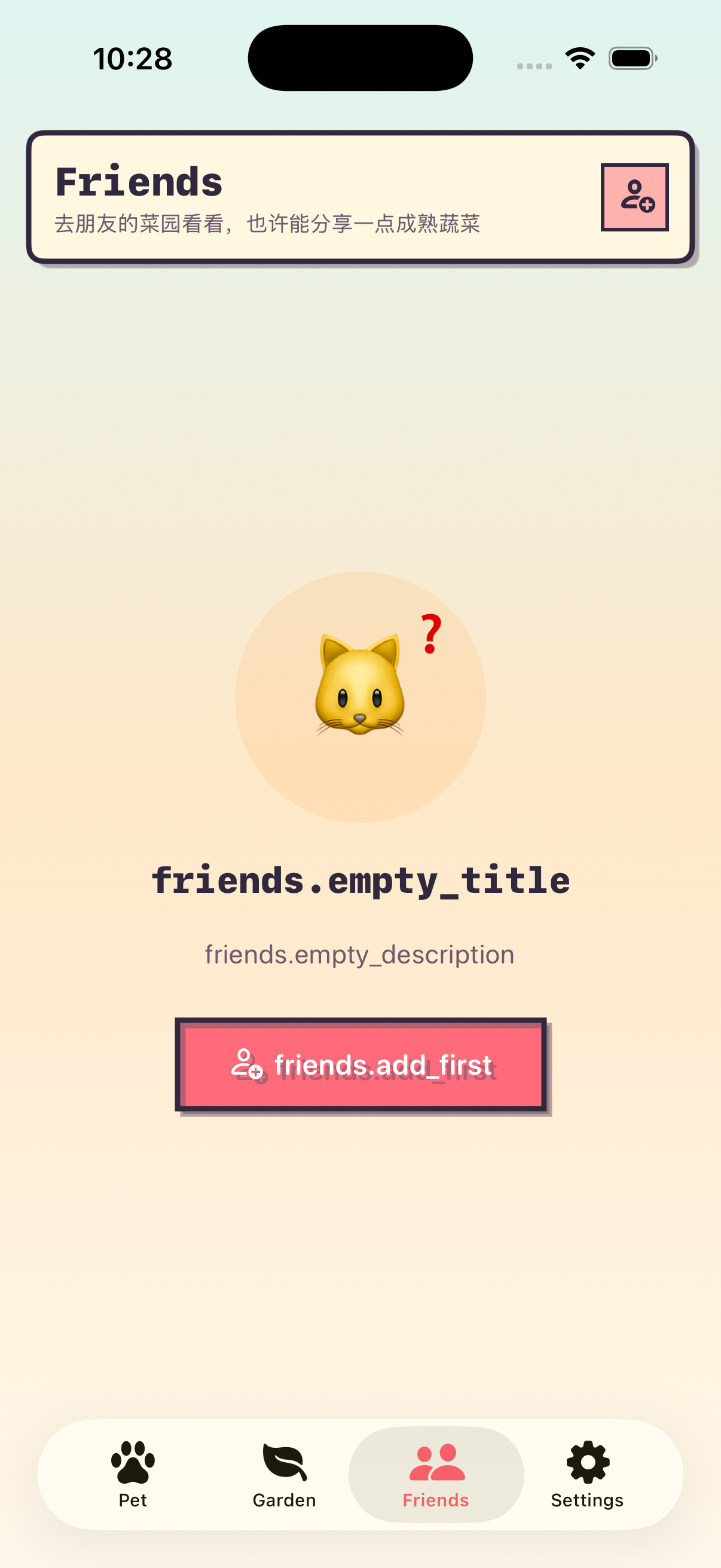Go to the Settings tab
The height and width of the screenshot is (1568, 721).
point(587,1474)
